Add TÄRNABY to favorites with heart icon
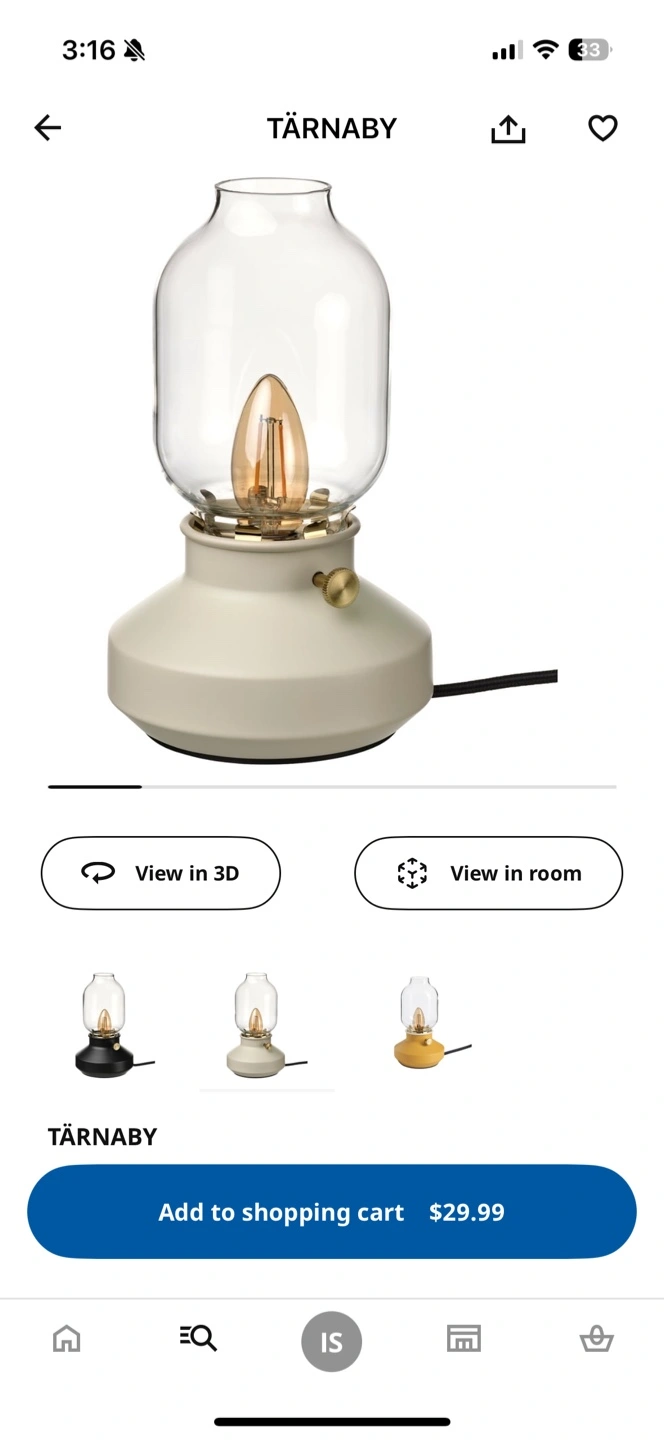This screenshot has height=1440, width=664. 602,128
